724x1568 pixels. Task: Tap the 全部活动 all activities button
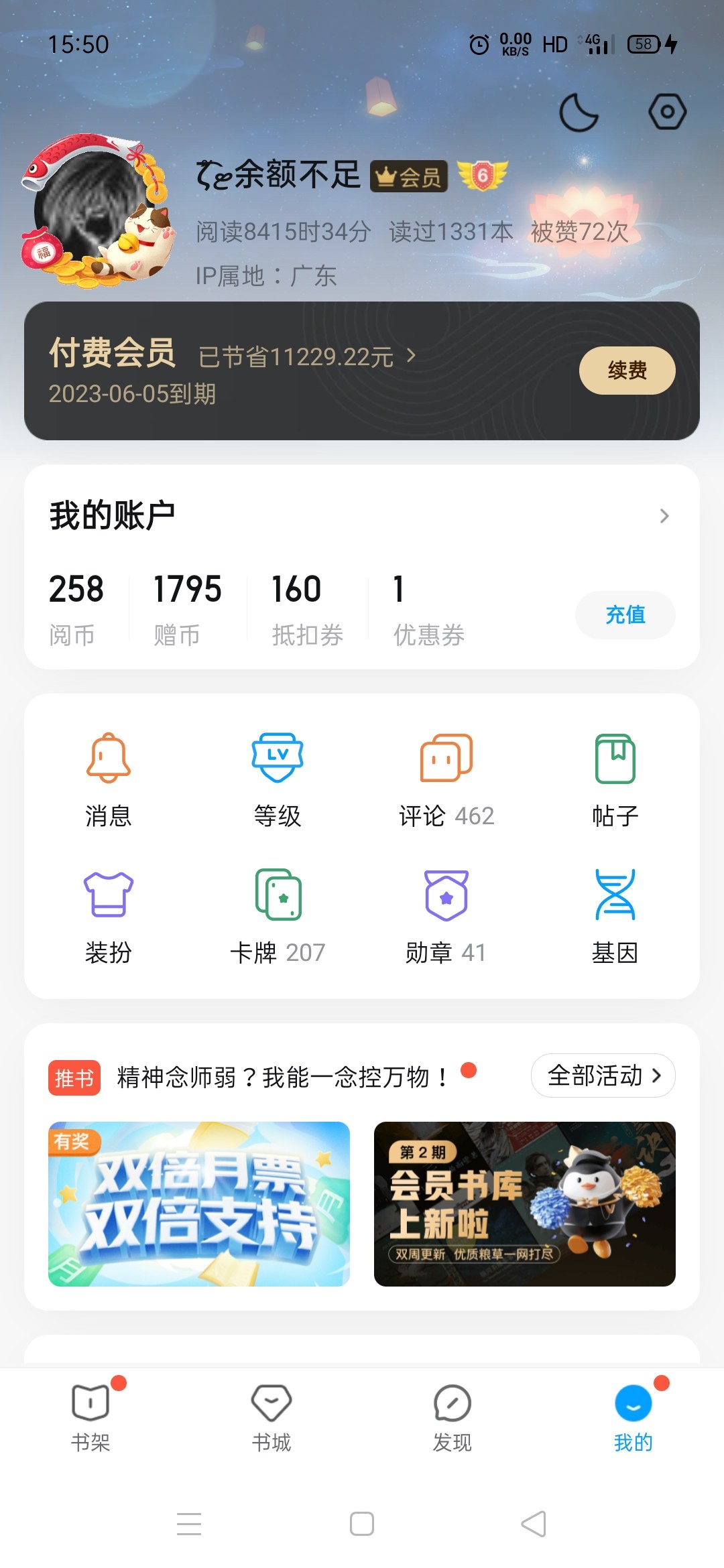(x=603, y=1075)
